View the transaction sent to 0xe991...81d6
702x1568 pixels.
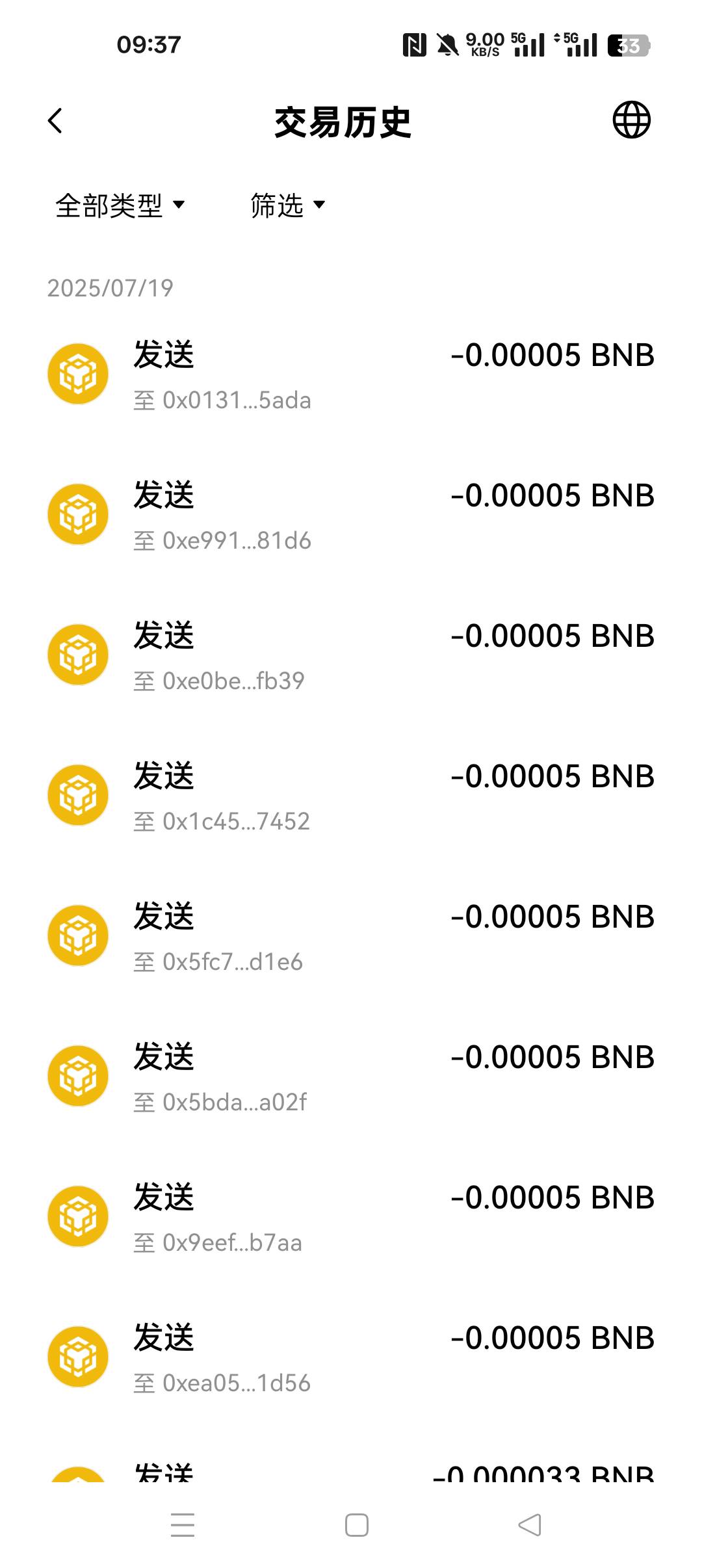pyautogui.click(x=351, y=516)
